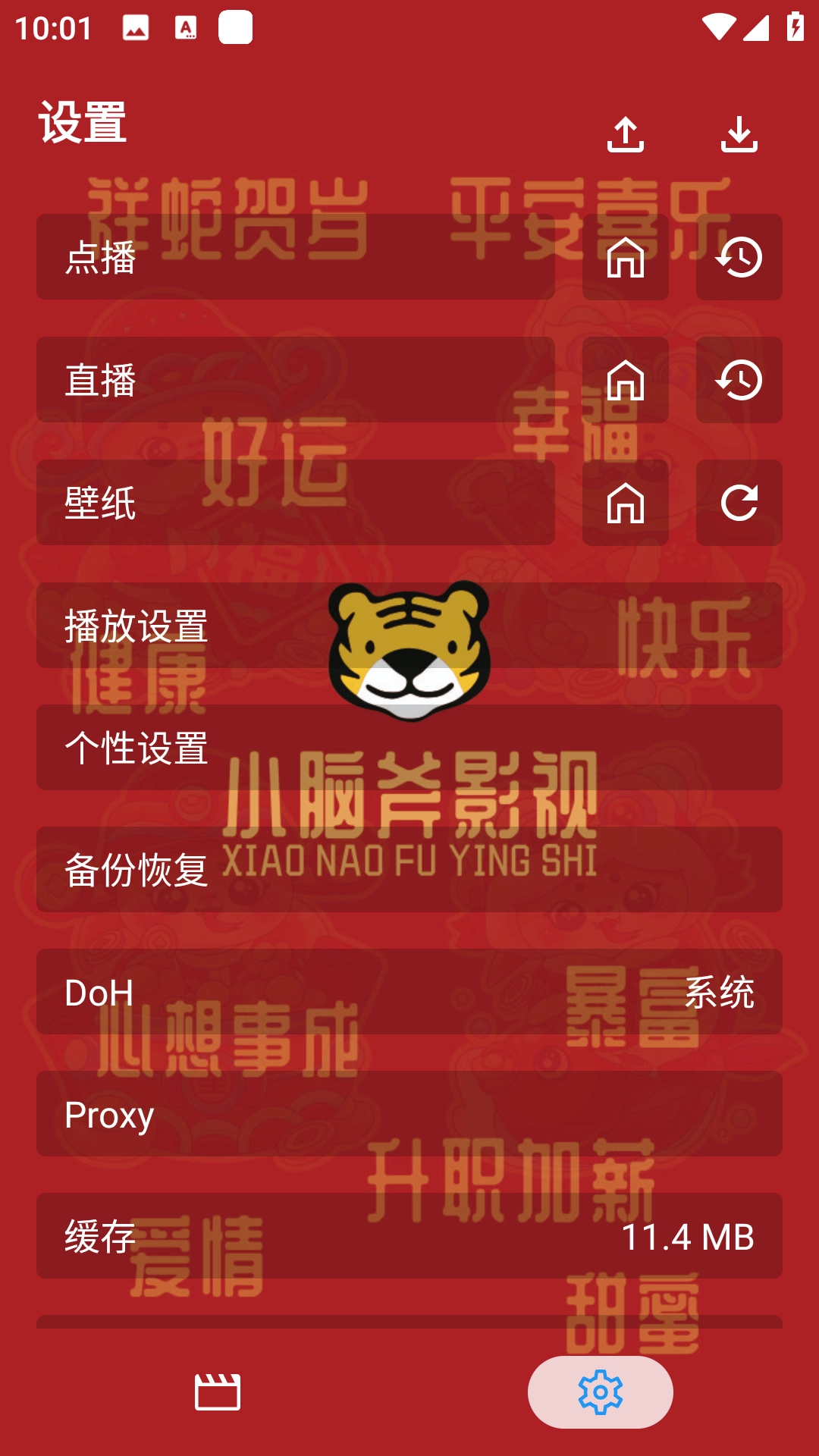Viewport: 819px width, 1456px height.
Task: Click the upload settings icon
Action: click(x=626, y=133)
